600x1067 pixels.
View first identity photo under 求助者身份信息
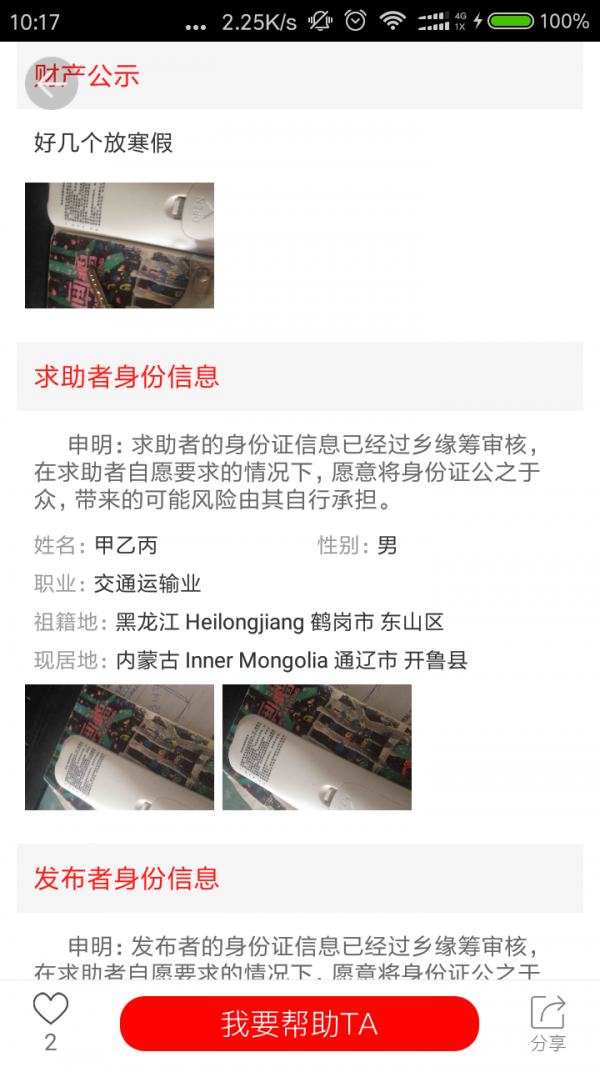pos(119,747)
